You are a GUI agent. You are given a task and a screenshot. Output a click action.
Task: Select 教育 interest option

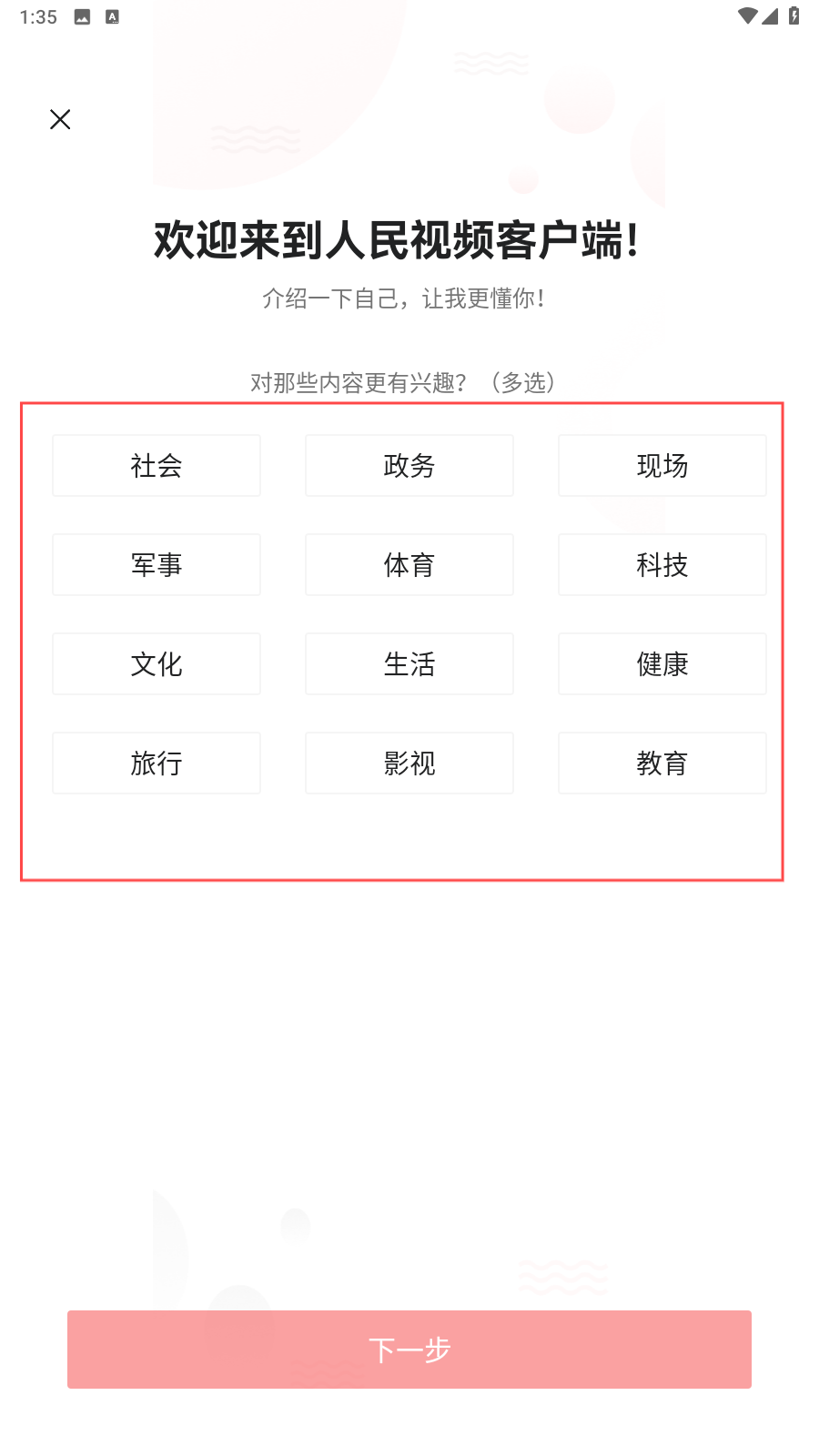(662, 763)
